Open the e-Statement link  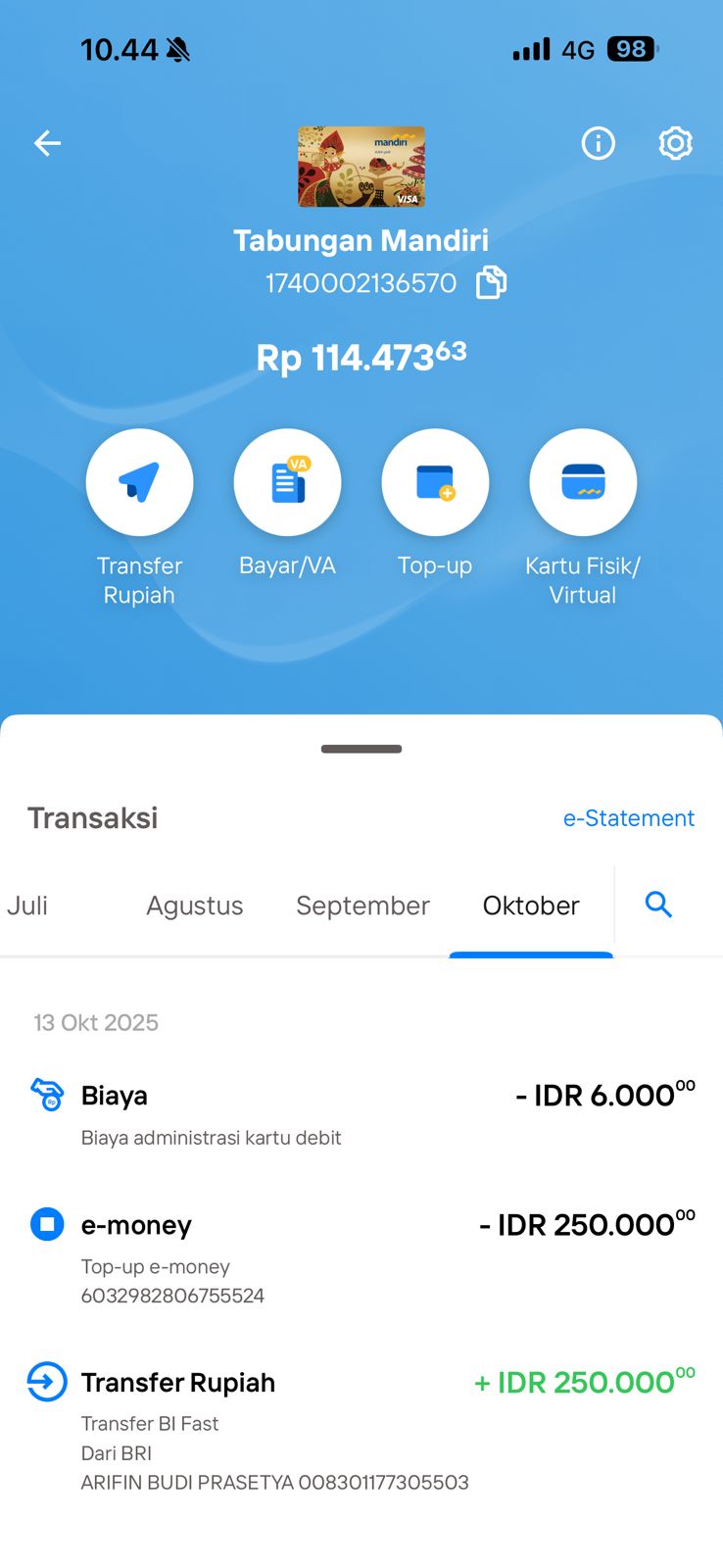[x=628, y=818]
